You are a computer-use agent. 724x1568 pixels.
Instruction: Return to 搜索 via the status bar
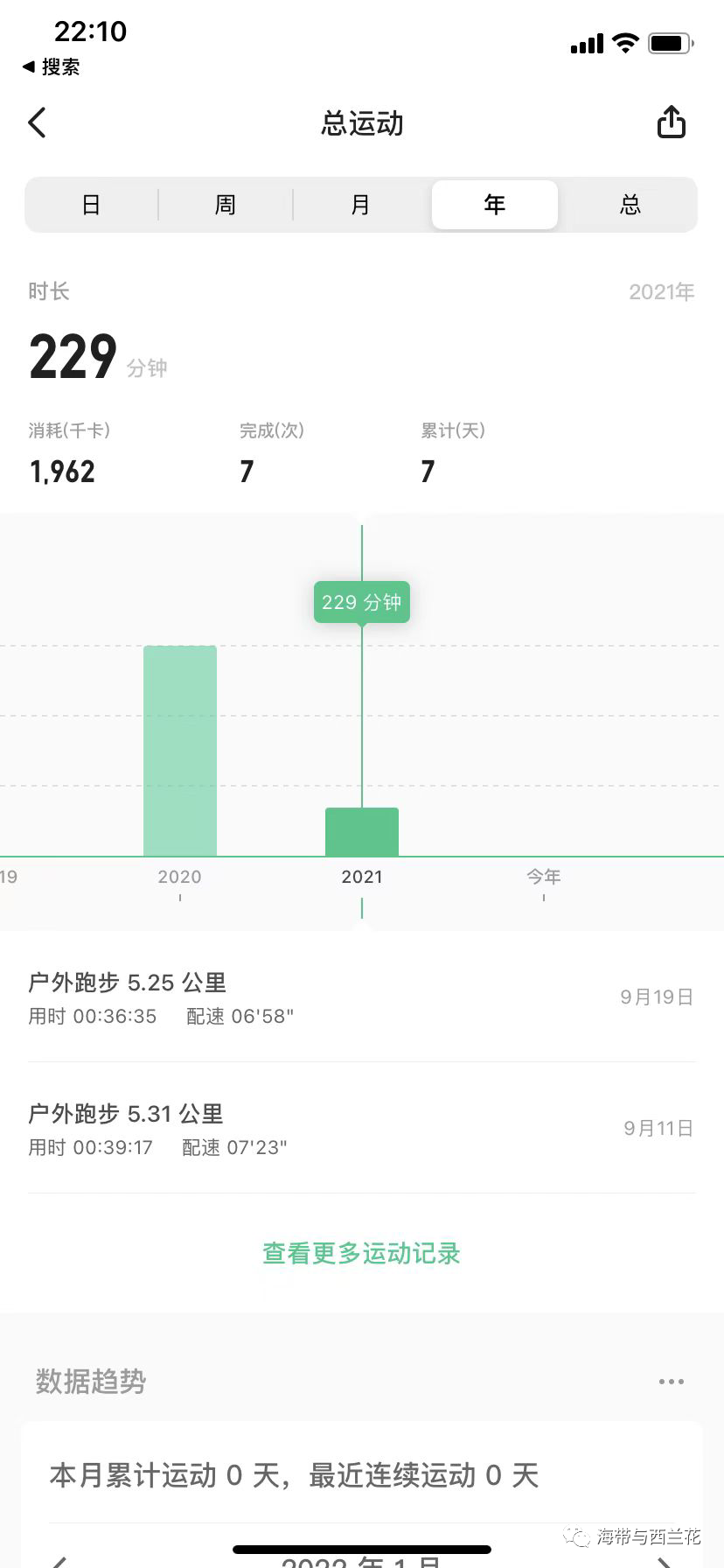pos(52,67)
